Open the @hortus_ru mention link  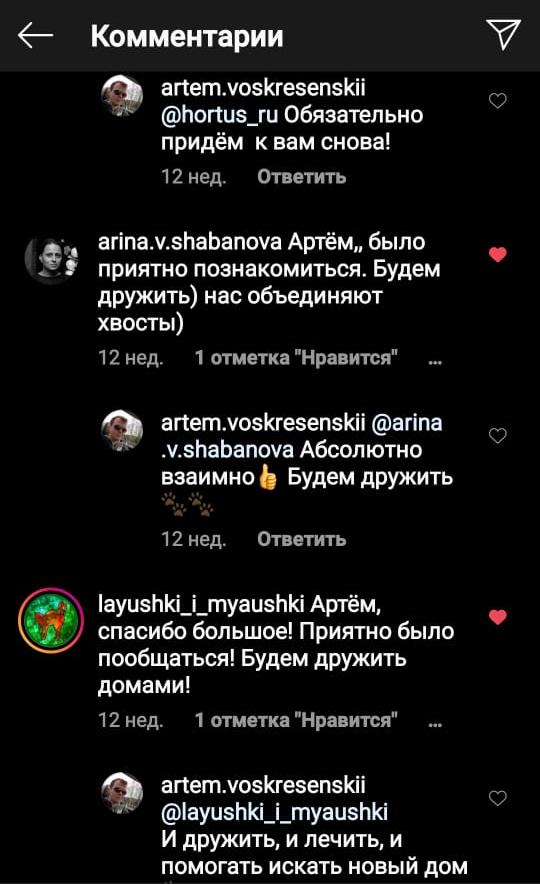click(x=219, y=115)
